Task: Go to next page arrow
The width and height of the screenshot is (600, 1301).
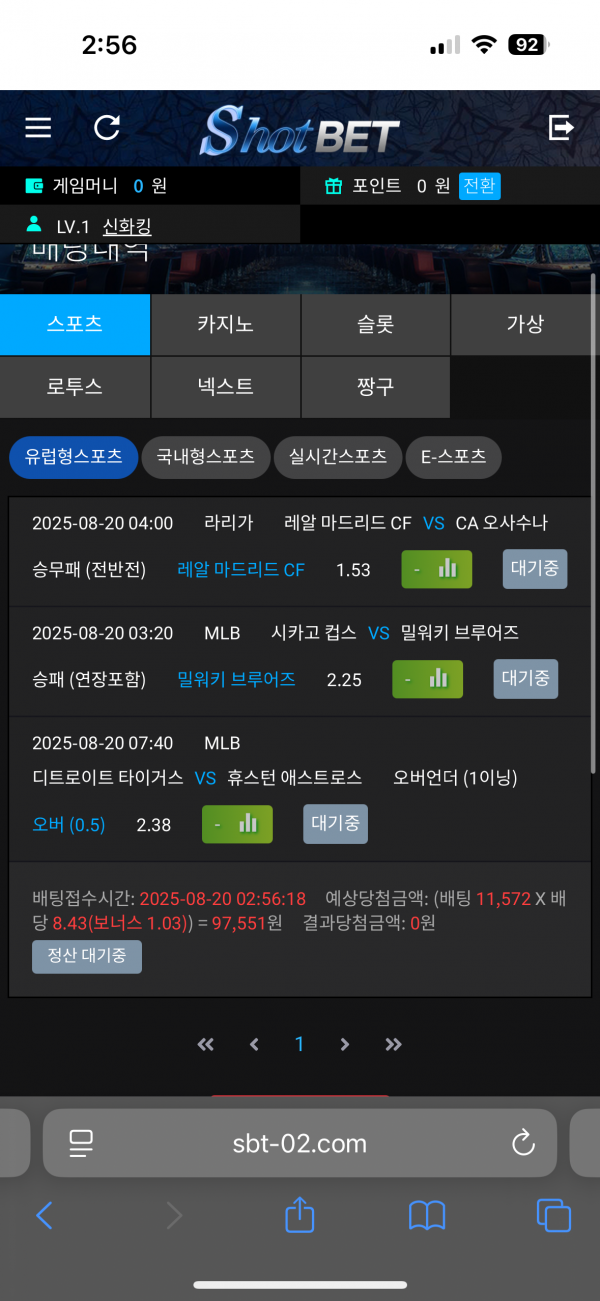Action: click(344, 1044)
